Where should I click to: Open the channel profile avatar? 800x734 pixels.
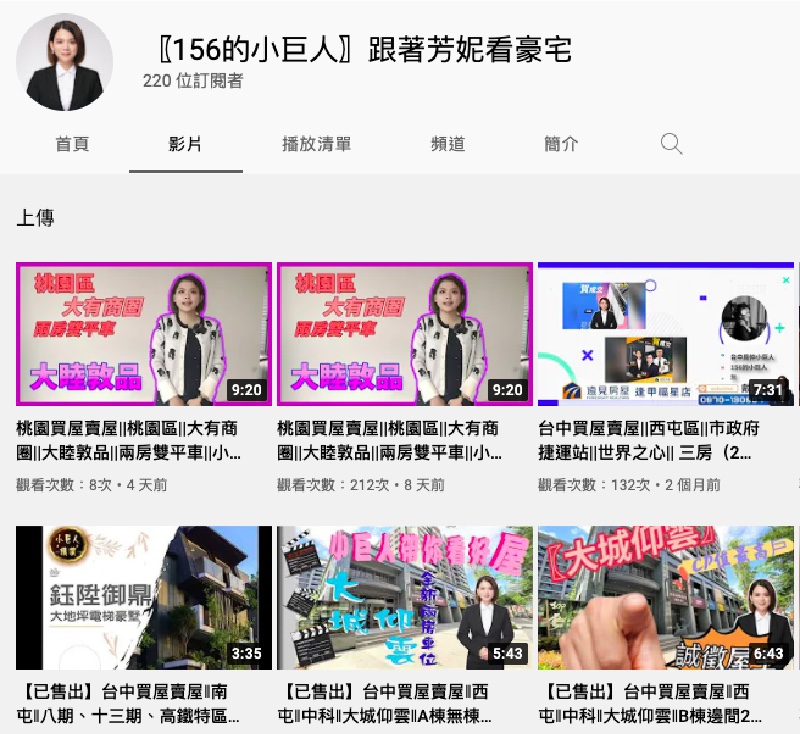[65, 62]
